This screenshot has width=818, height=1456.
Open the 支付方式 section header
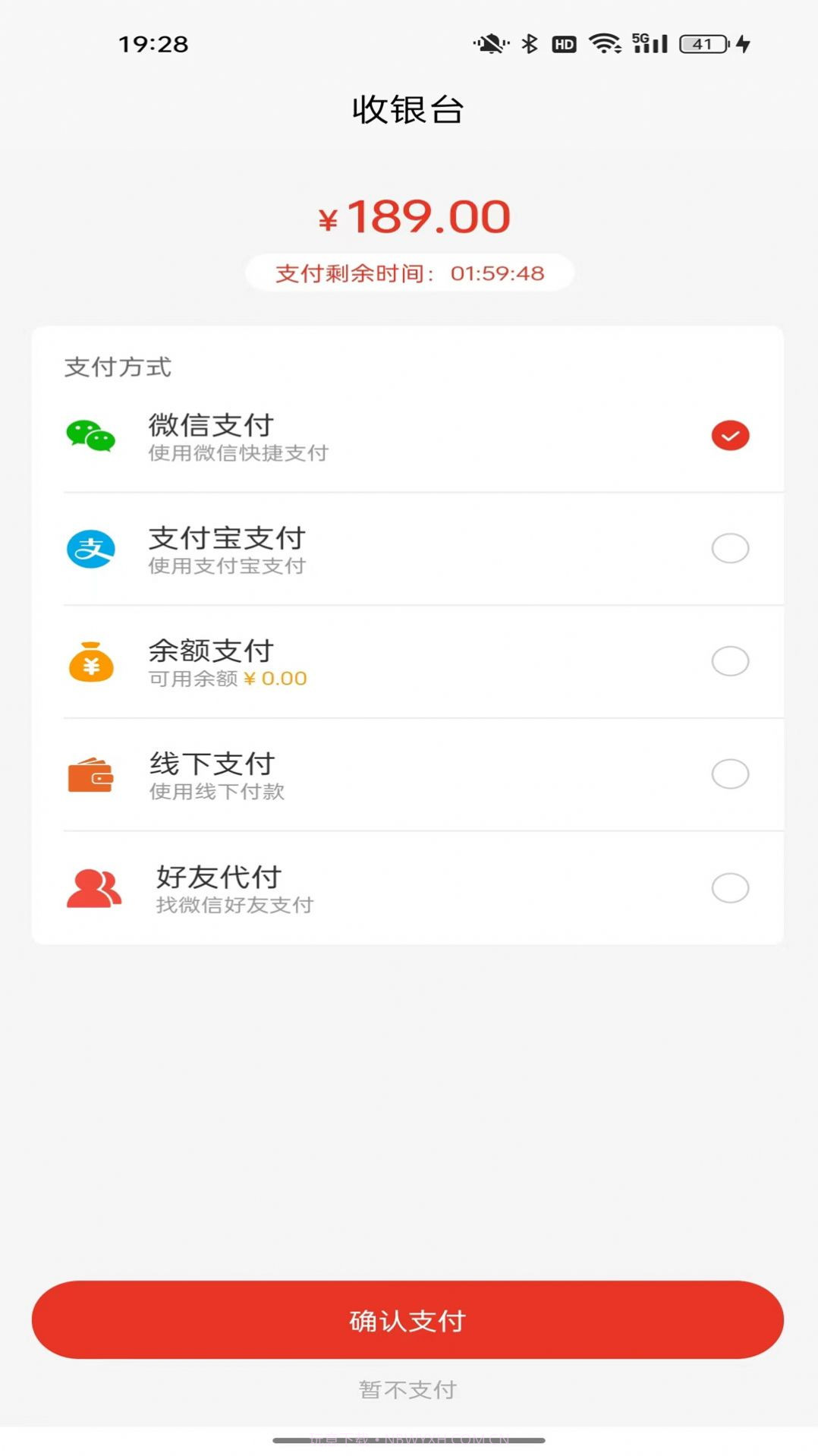(118, 367)
